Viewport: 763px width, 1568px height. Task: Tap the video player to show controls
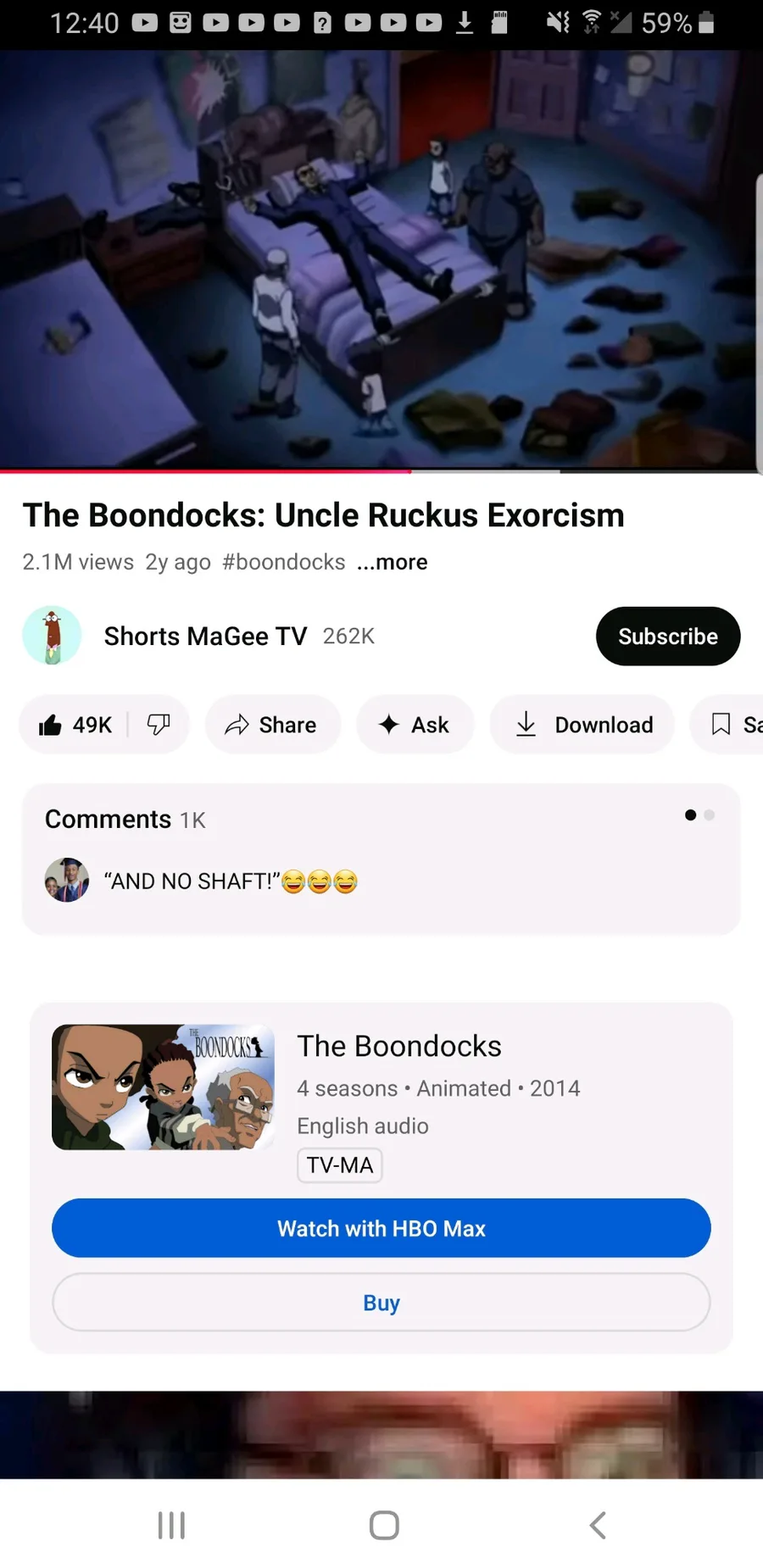[x=379, y=258]
